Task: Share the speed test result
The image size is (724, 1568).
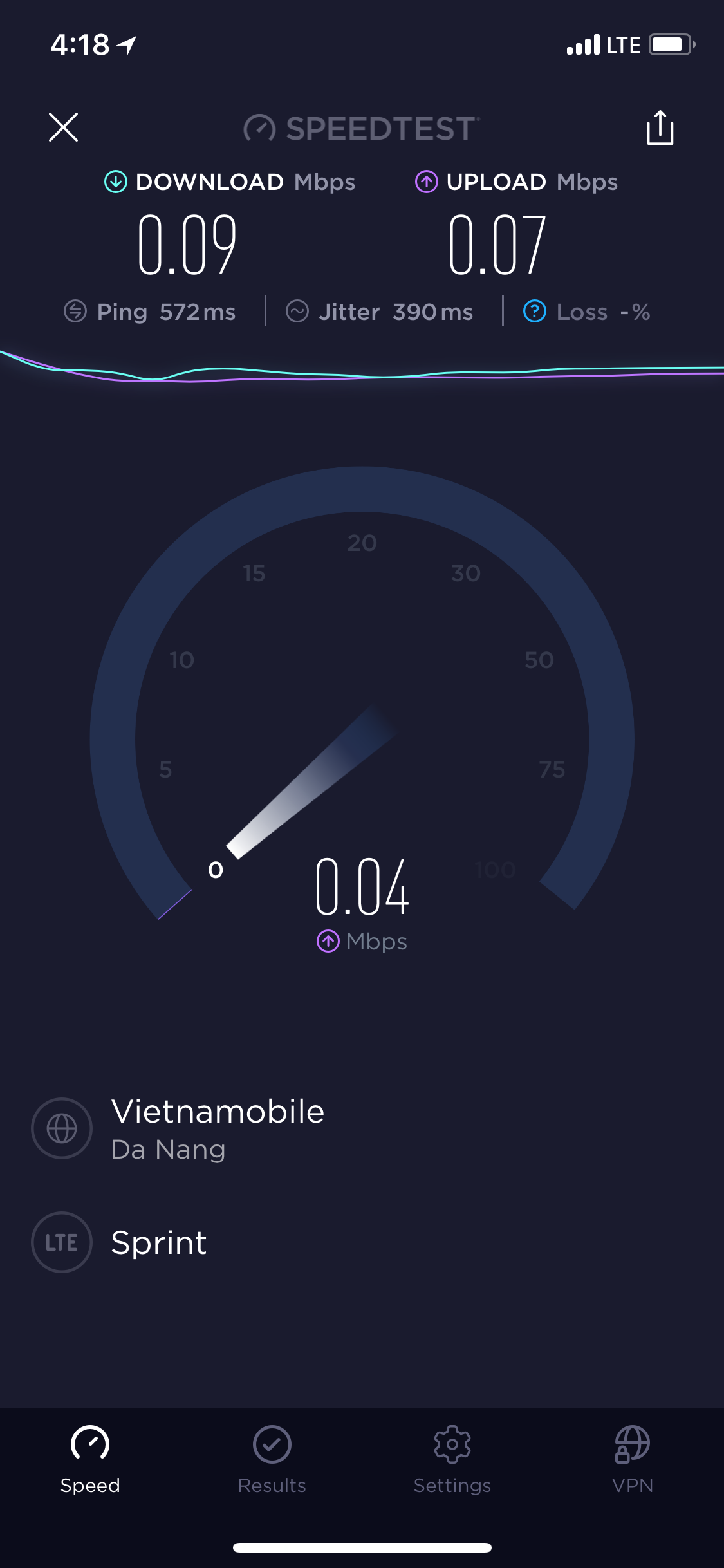Action: pyautogui.click(x=660, y=127)
